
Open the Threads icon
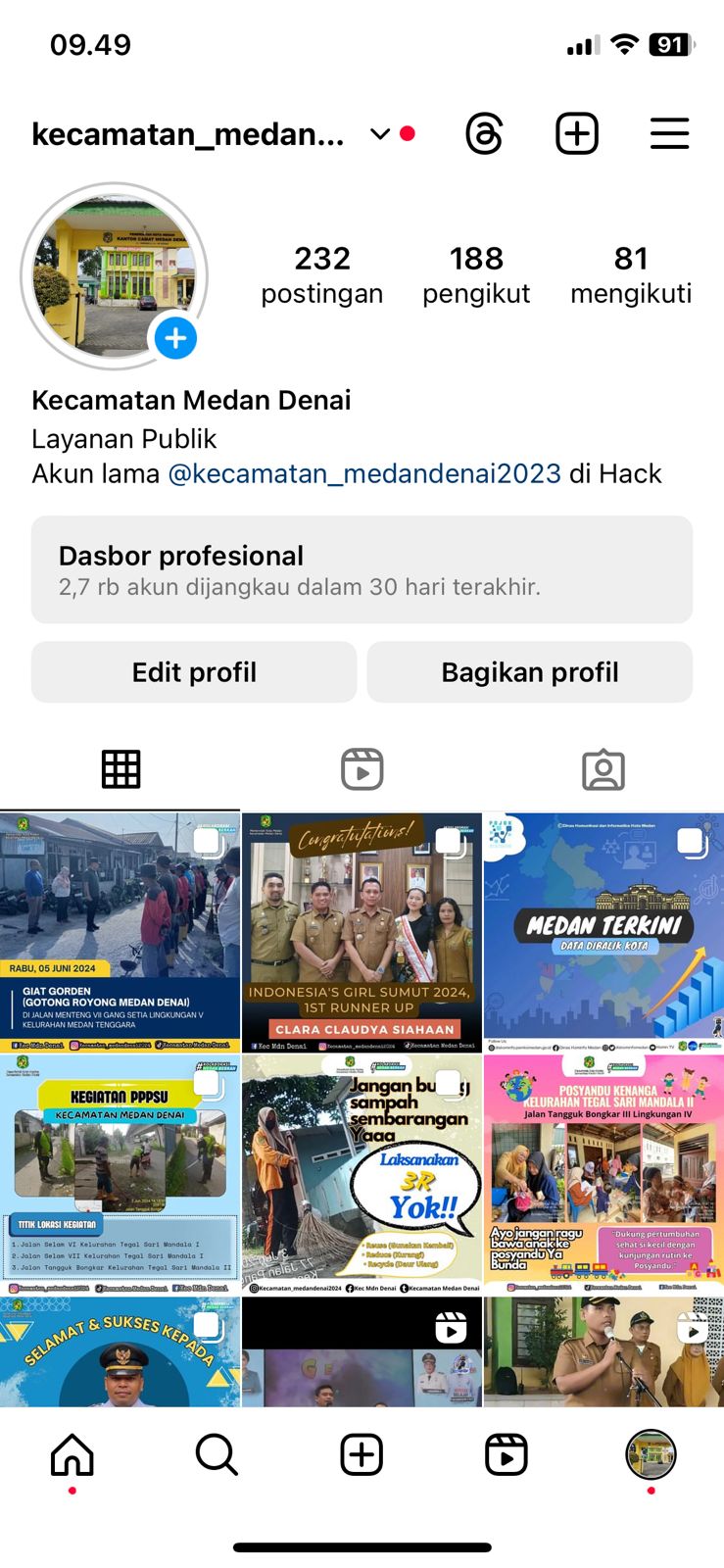[484, 134]
